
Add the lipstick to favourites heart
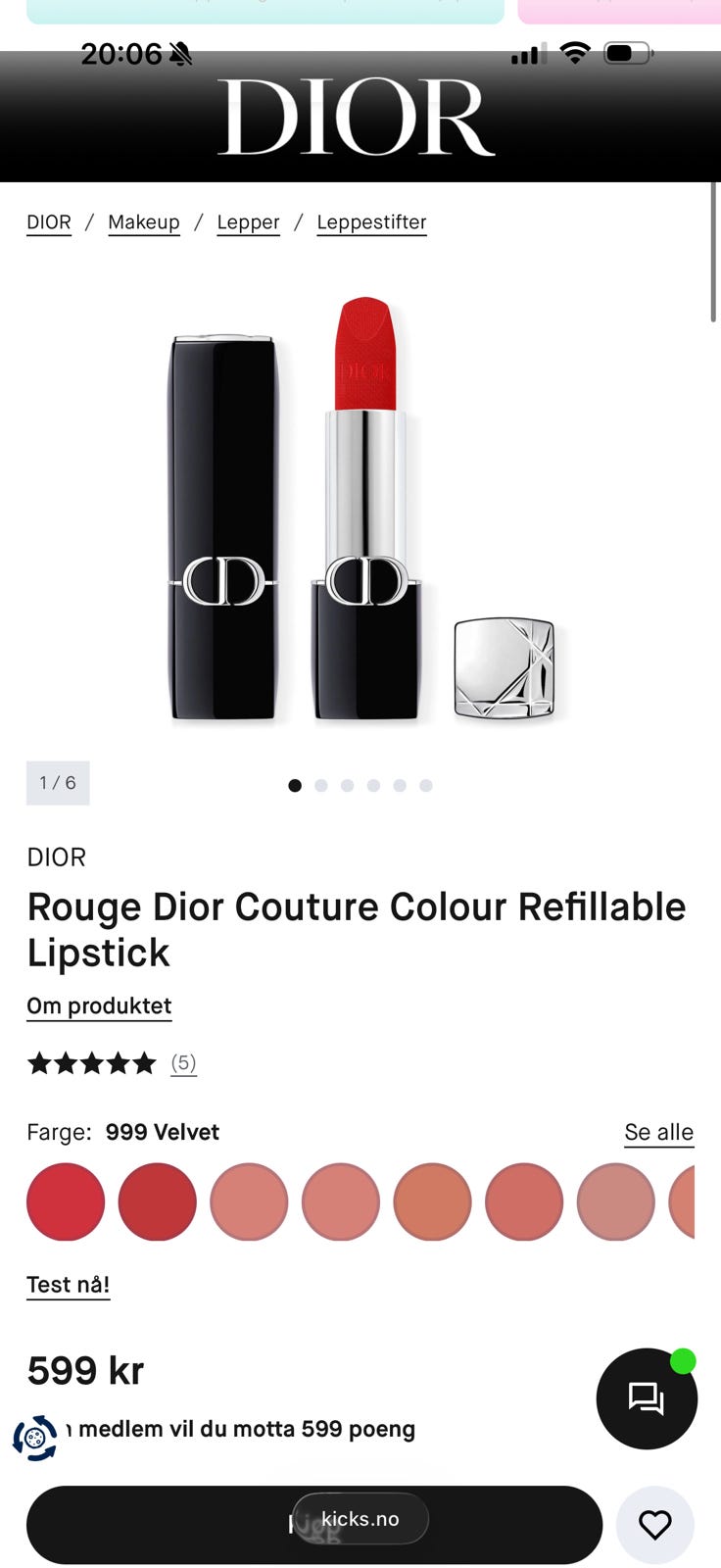click(x=655, y=1525)
